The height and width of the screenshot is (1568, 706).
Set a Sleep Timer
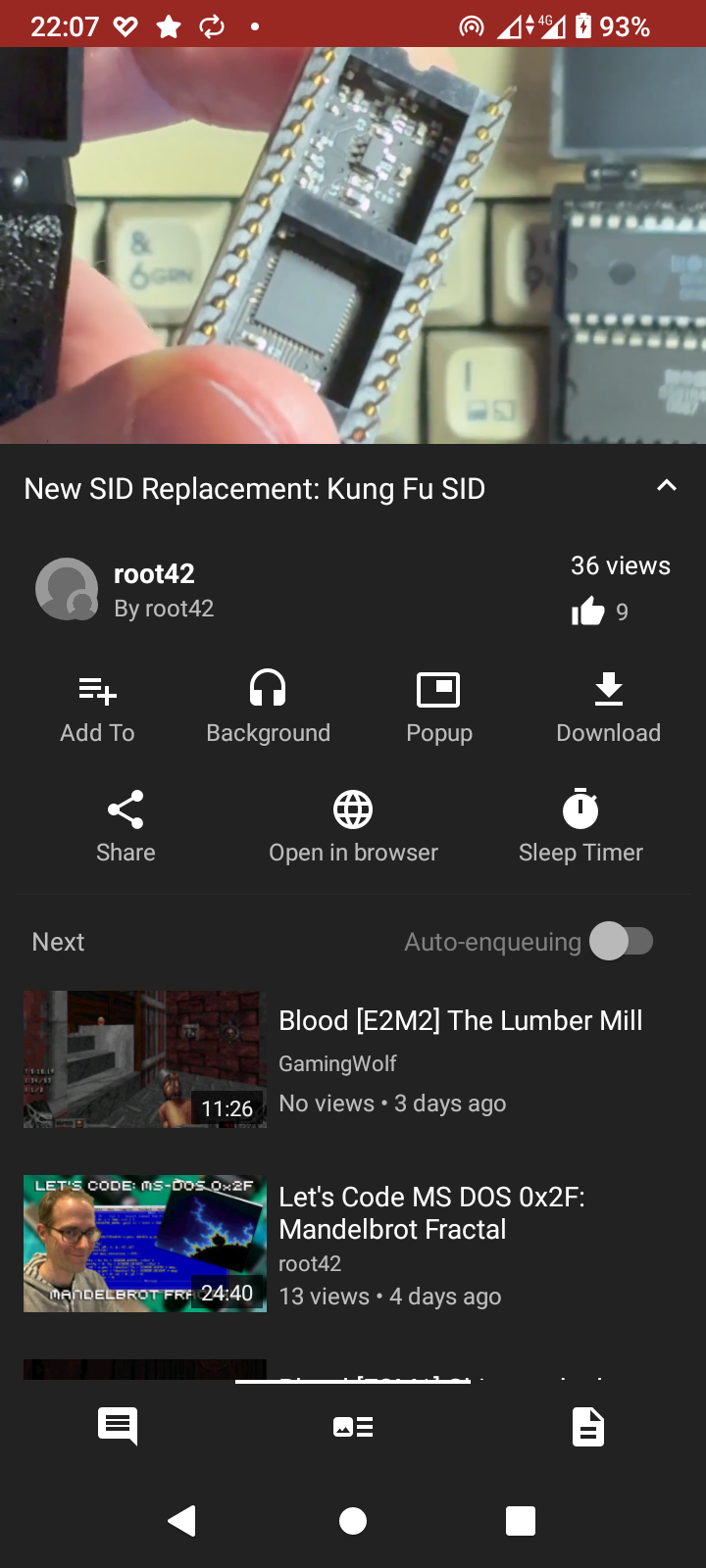580,827
